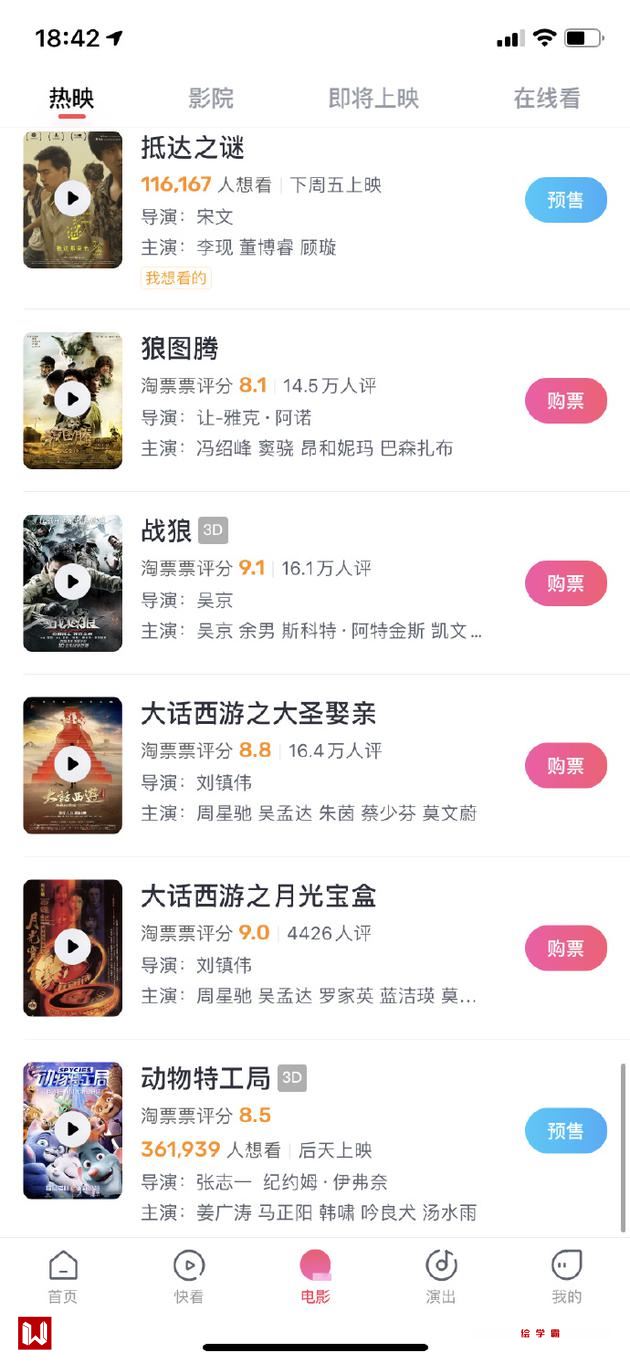
Task: Play the 狼图腾 trailer poster
Action: 72,400
